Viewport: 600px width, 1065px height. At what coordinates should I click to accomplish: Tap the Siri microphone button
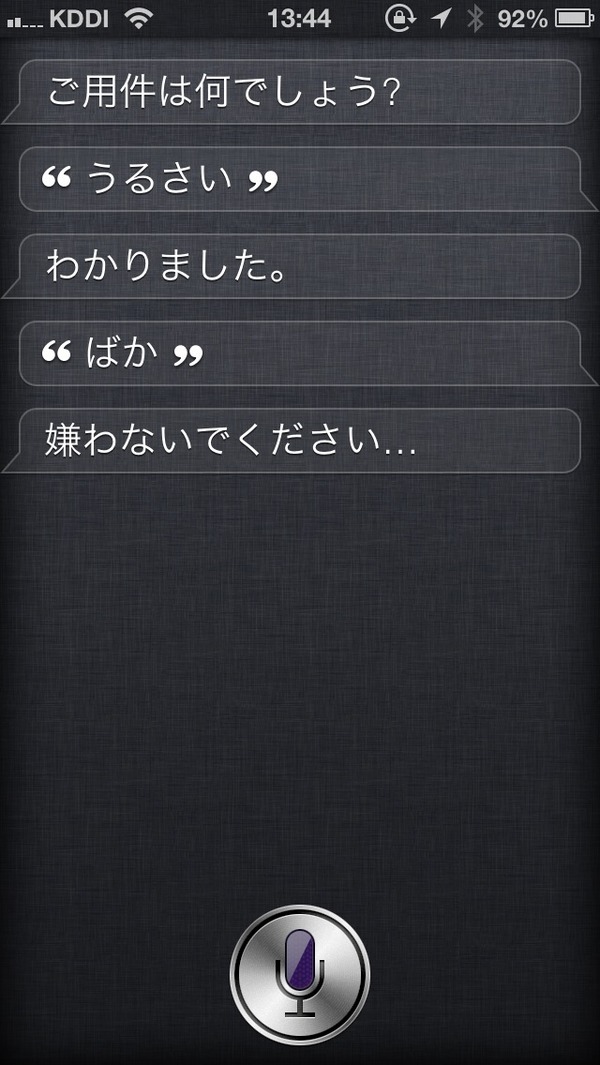300,975
